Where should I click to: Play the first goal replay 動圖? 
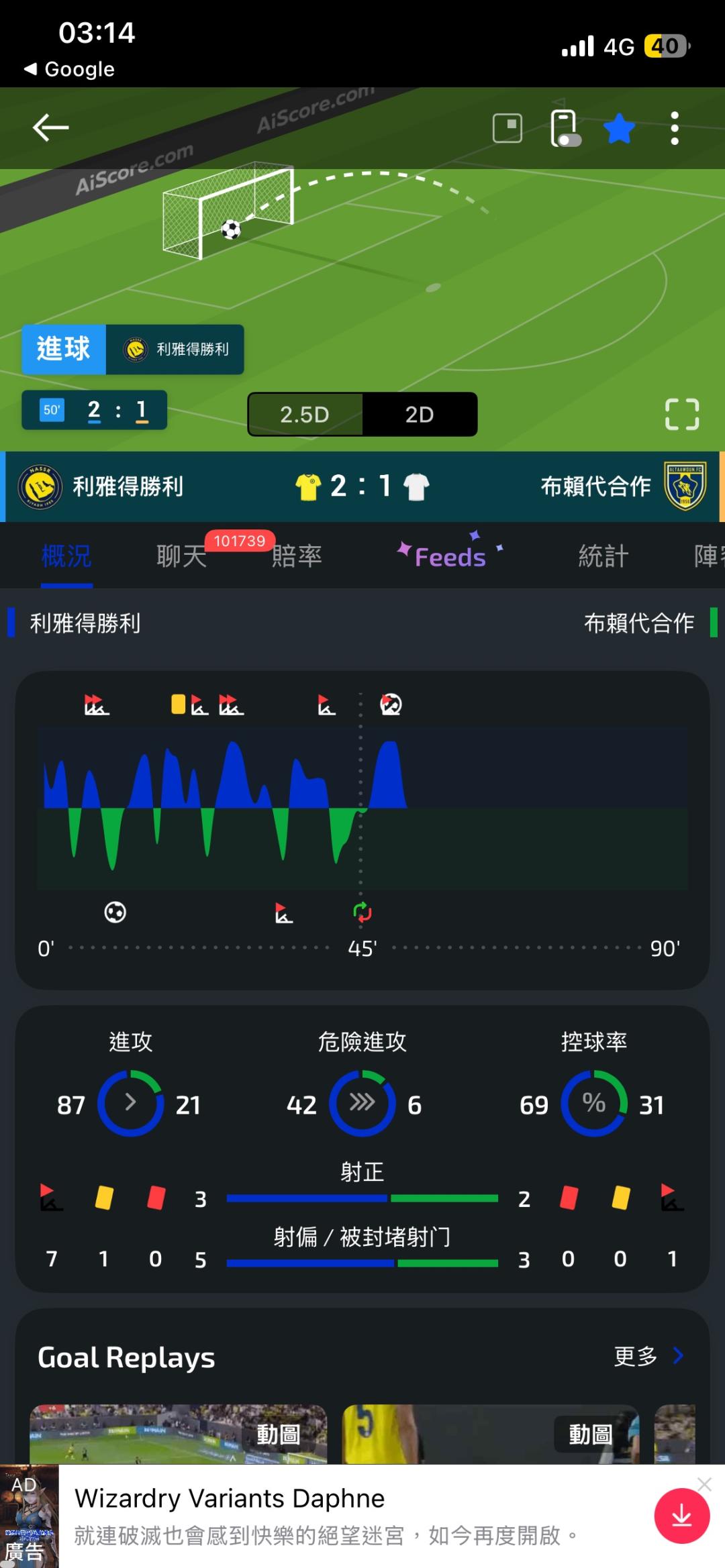[178, 1434]
